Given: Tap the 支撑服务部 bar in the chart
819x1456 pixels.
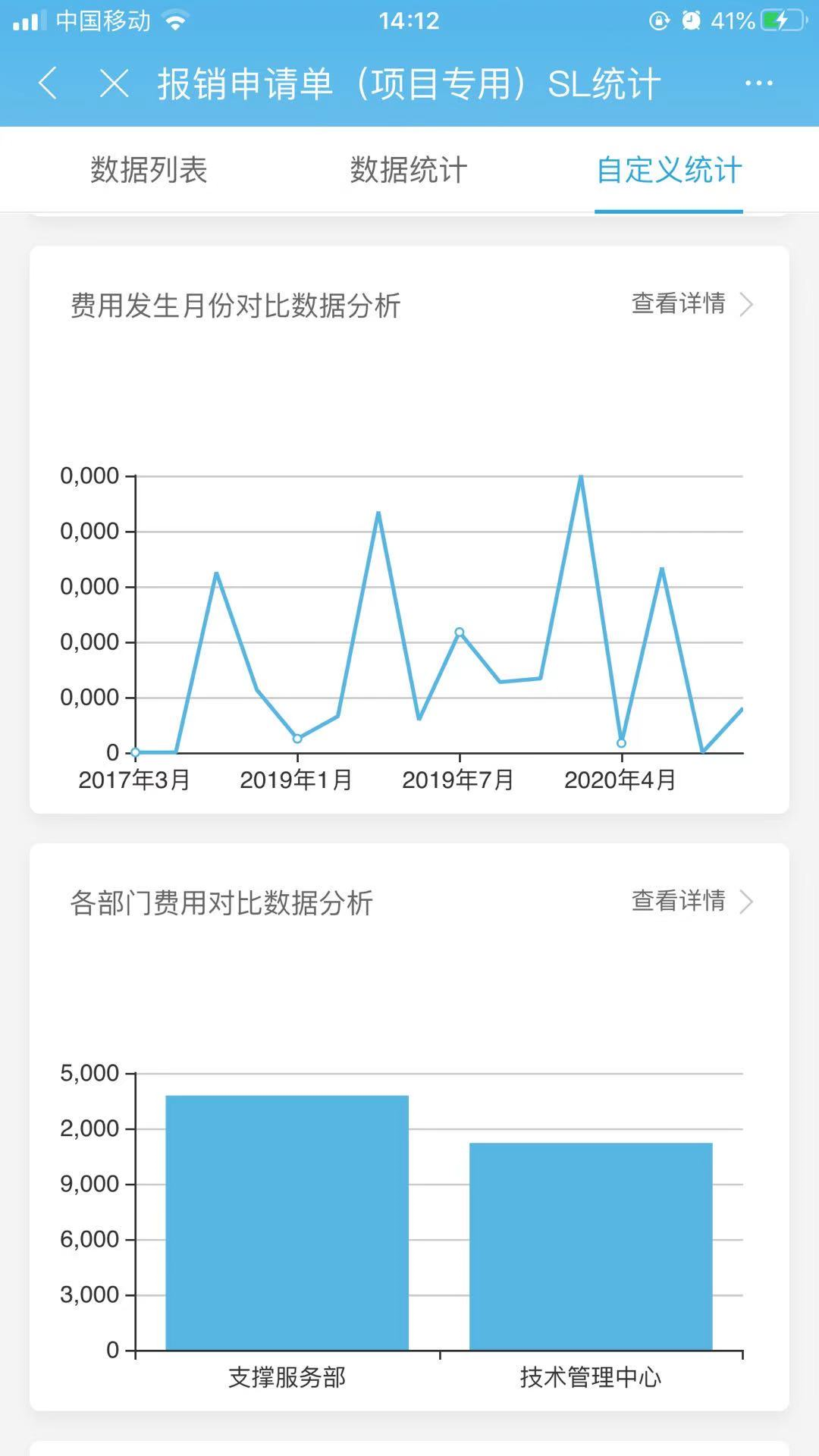Looking at the screenshot, I should 287,1222.
